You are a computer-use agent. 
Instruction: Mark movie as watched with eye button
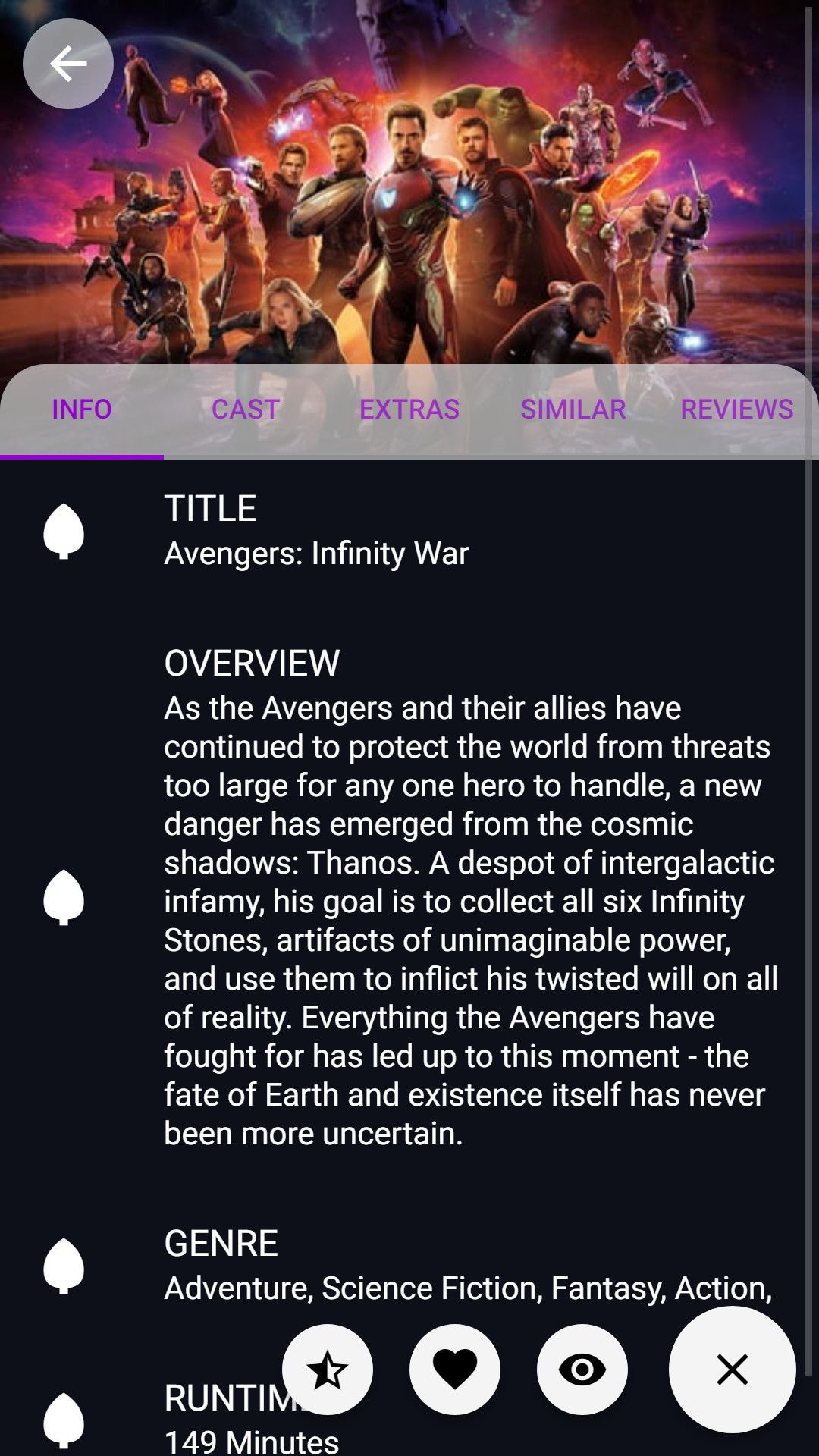click(x=582, y=1370)
